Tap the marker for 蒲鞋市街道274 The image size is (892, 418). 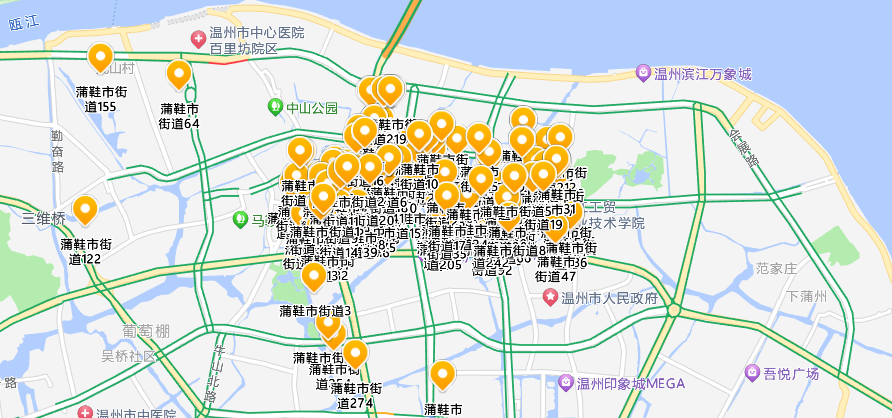click(x=355, y=354)
